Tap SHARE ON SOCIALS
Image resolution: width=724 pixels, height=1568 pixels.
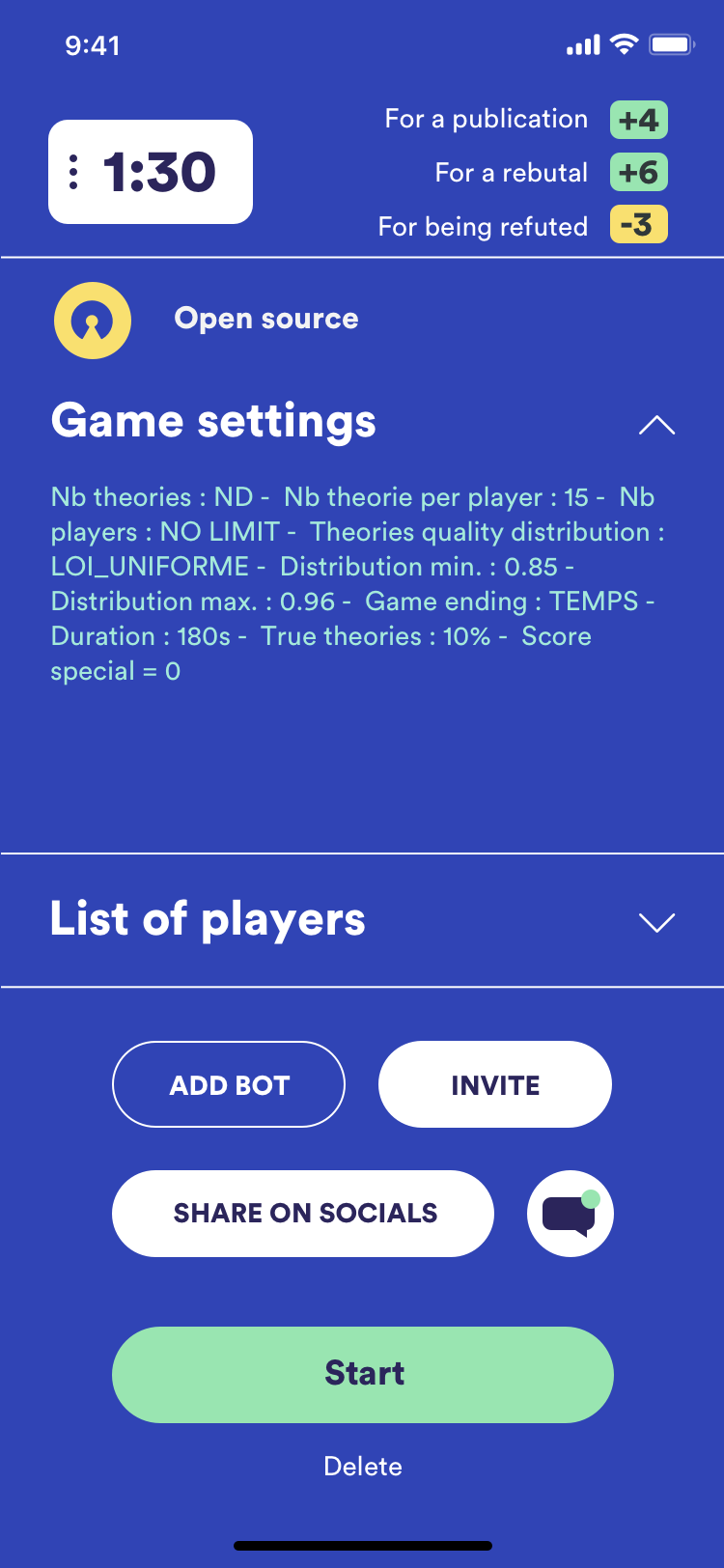[304, 1213]
